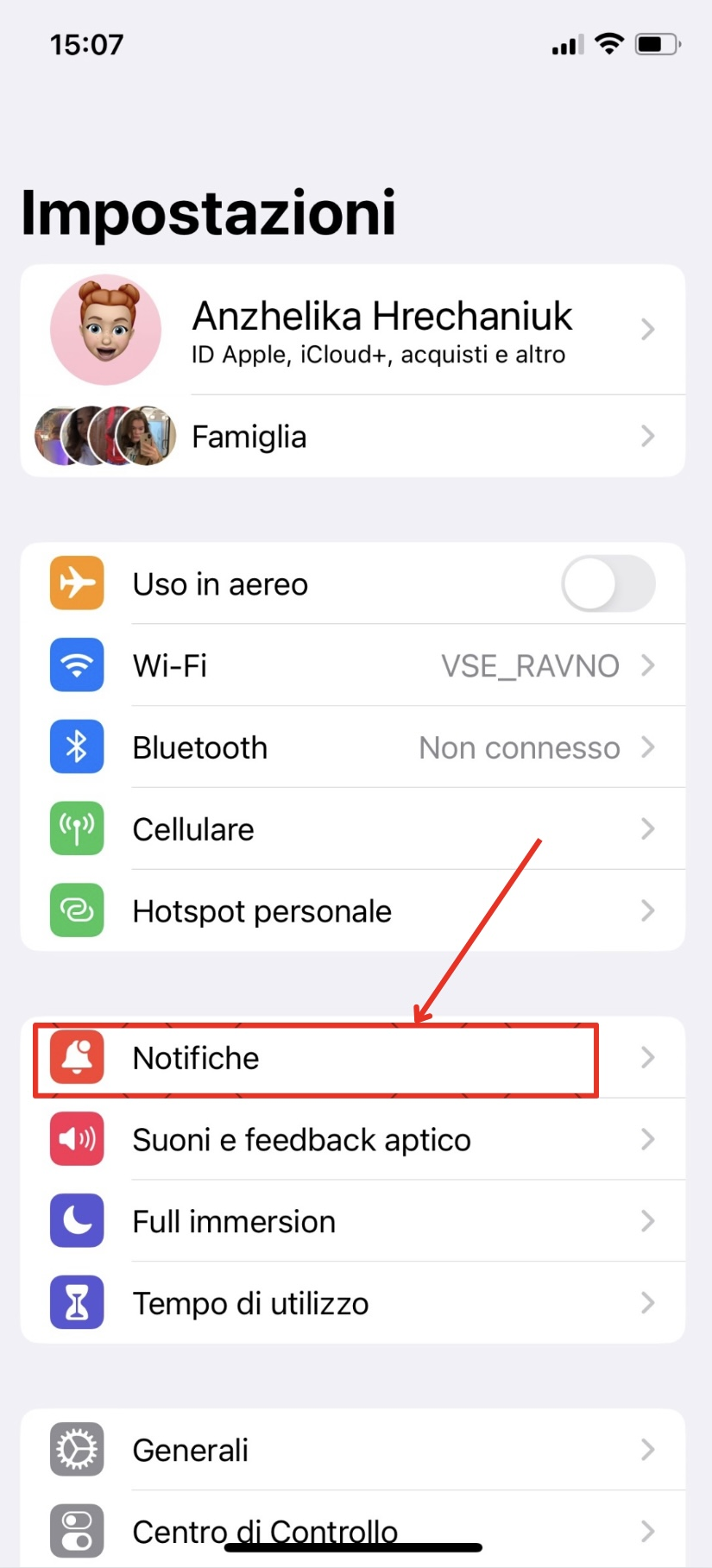712x1568 pixels.
Task: Select Suoni e feedback aptico
Action: click(x=352, y=1139)
